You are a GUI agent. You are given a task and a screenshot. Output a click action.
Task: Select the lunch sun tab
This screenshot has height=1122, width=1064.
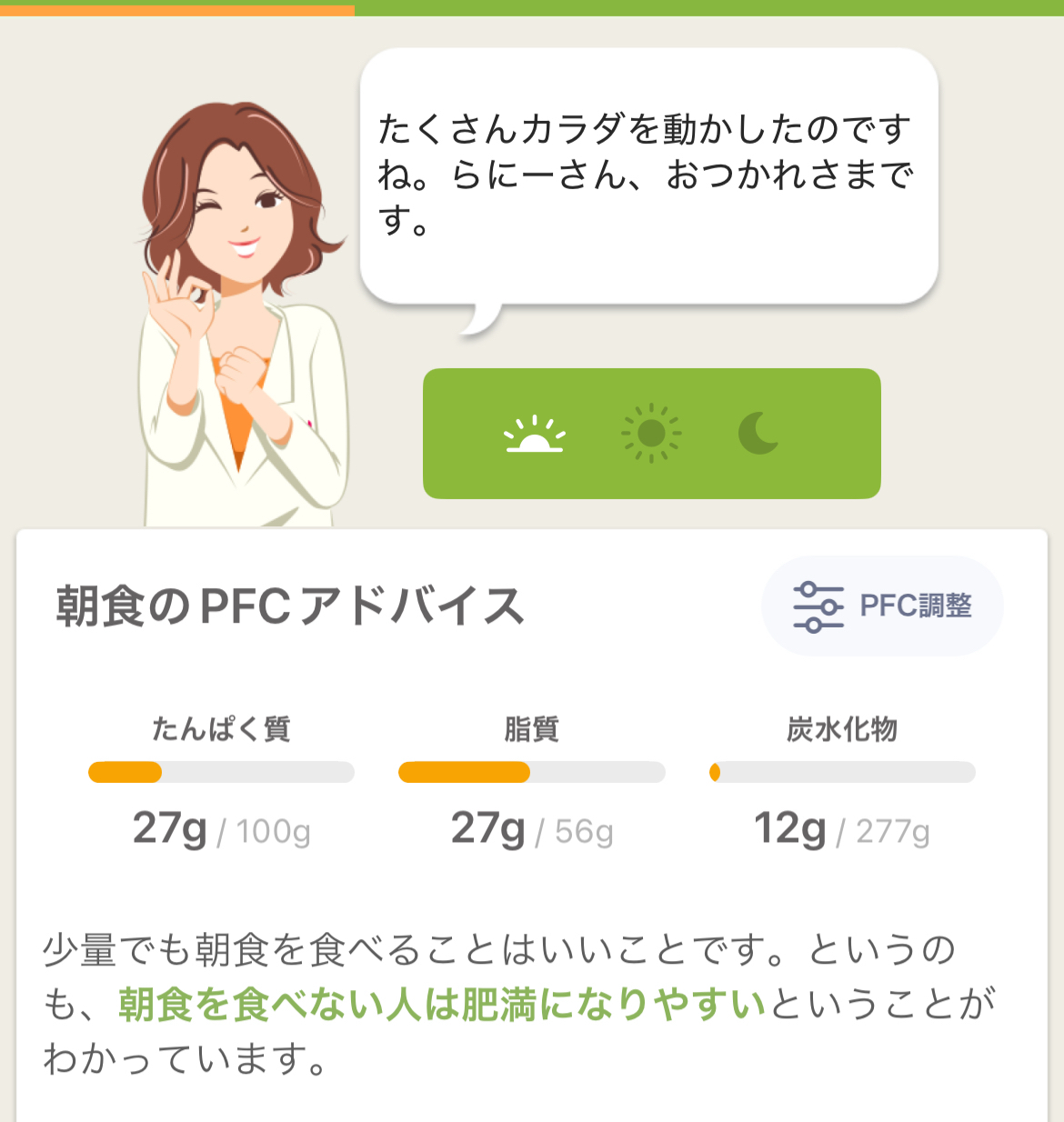[651, 434]
